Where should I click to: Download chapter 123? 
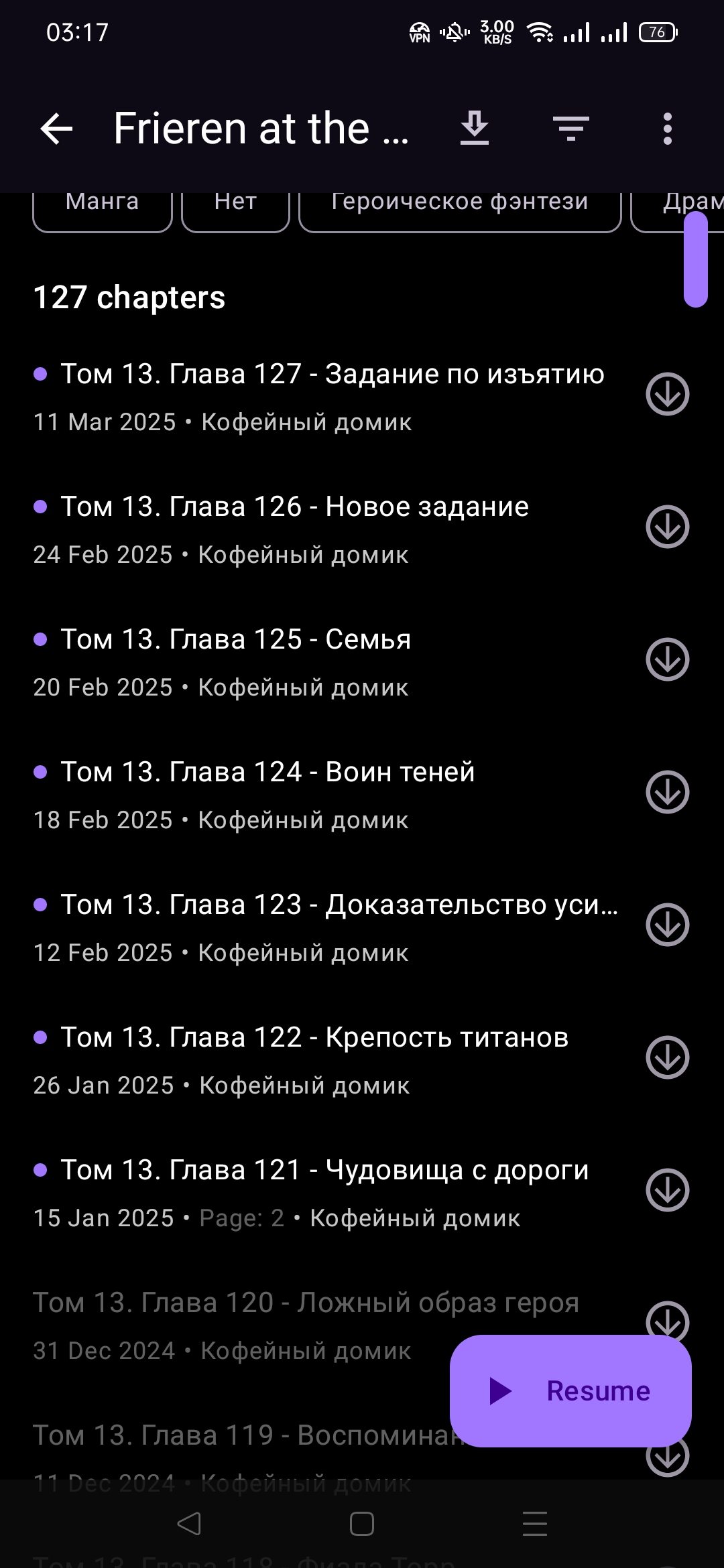668,925
